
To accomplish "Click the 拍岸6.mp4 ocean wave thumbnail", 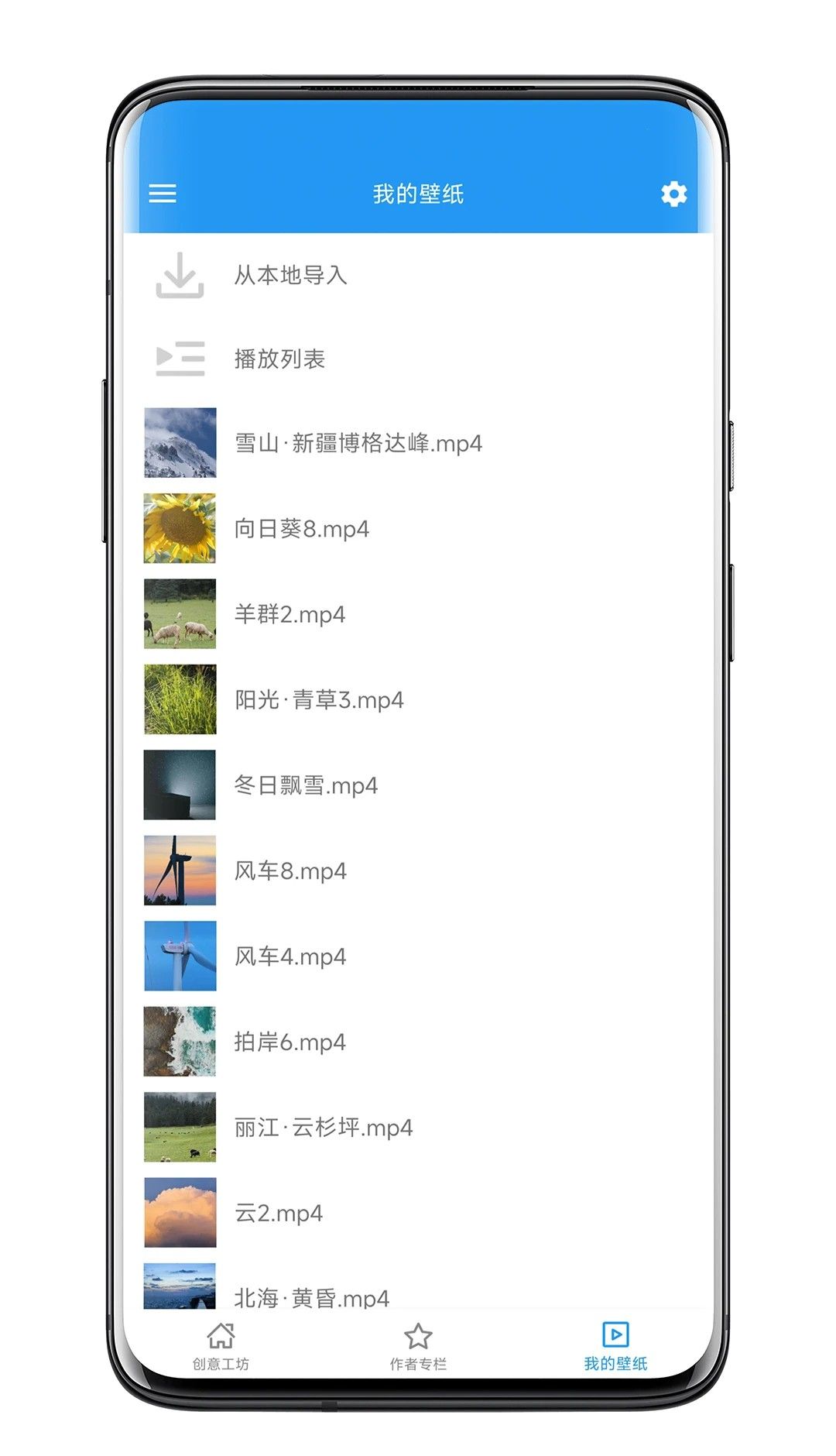I will 180,1041.
